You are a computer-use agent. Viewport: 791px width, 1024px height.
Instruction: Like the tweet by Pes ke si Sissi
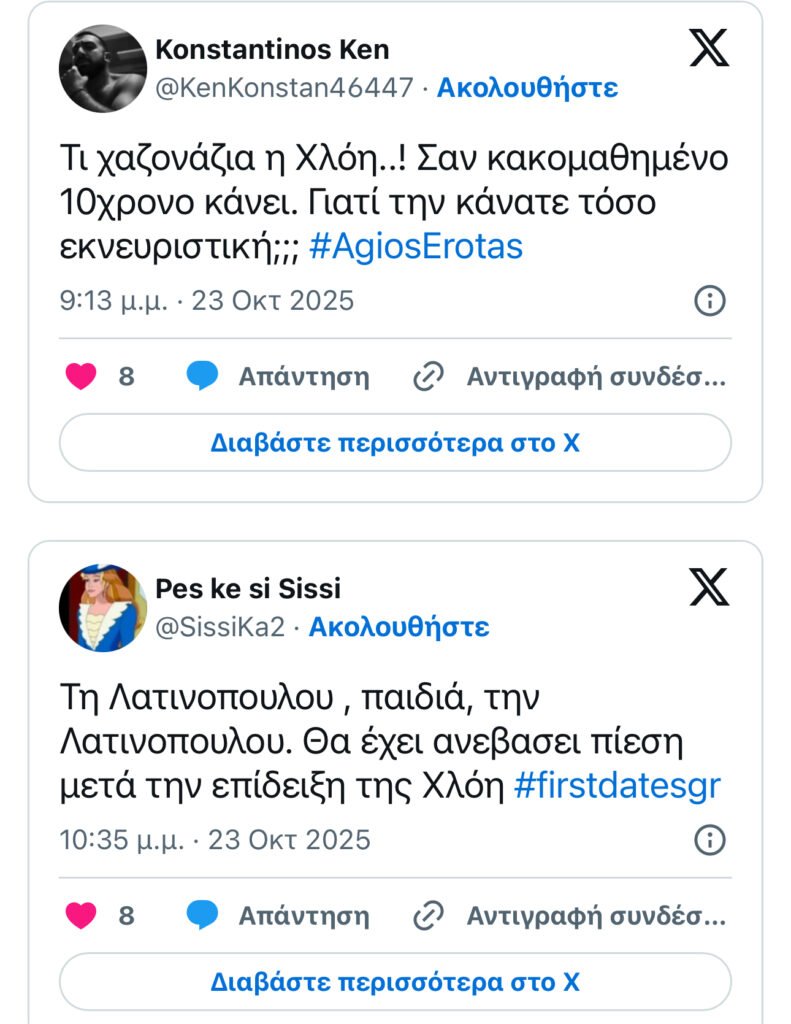click(81, 915)
